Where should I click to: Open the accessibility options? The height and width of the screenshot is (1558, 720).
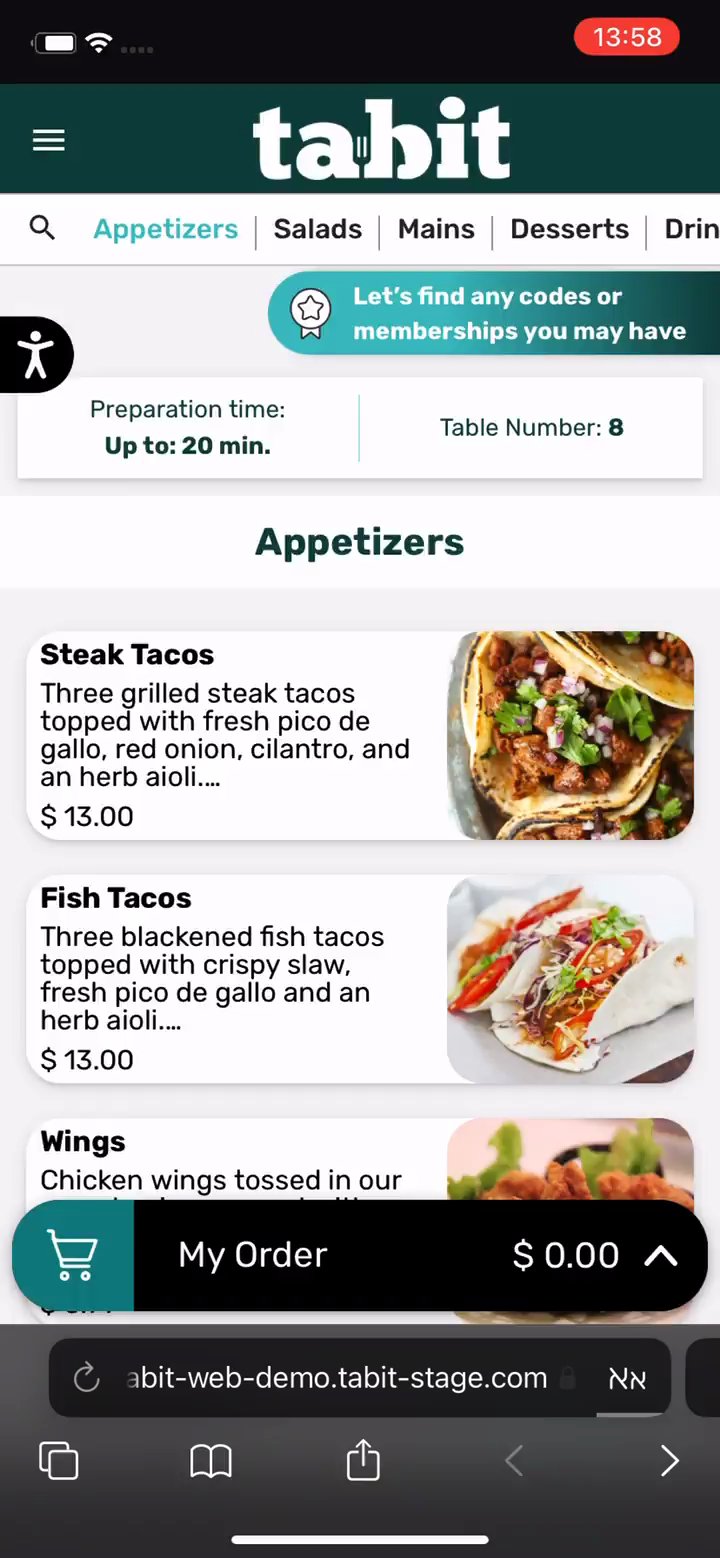pyautogui.click(x=36, y=354)
